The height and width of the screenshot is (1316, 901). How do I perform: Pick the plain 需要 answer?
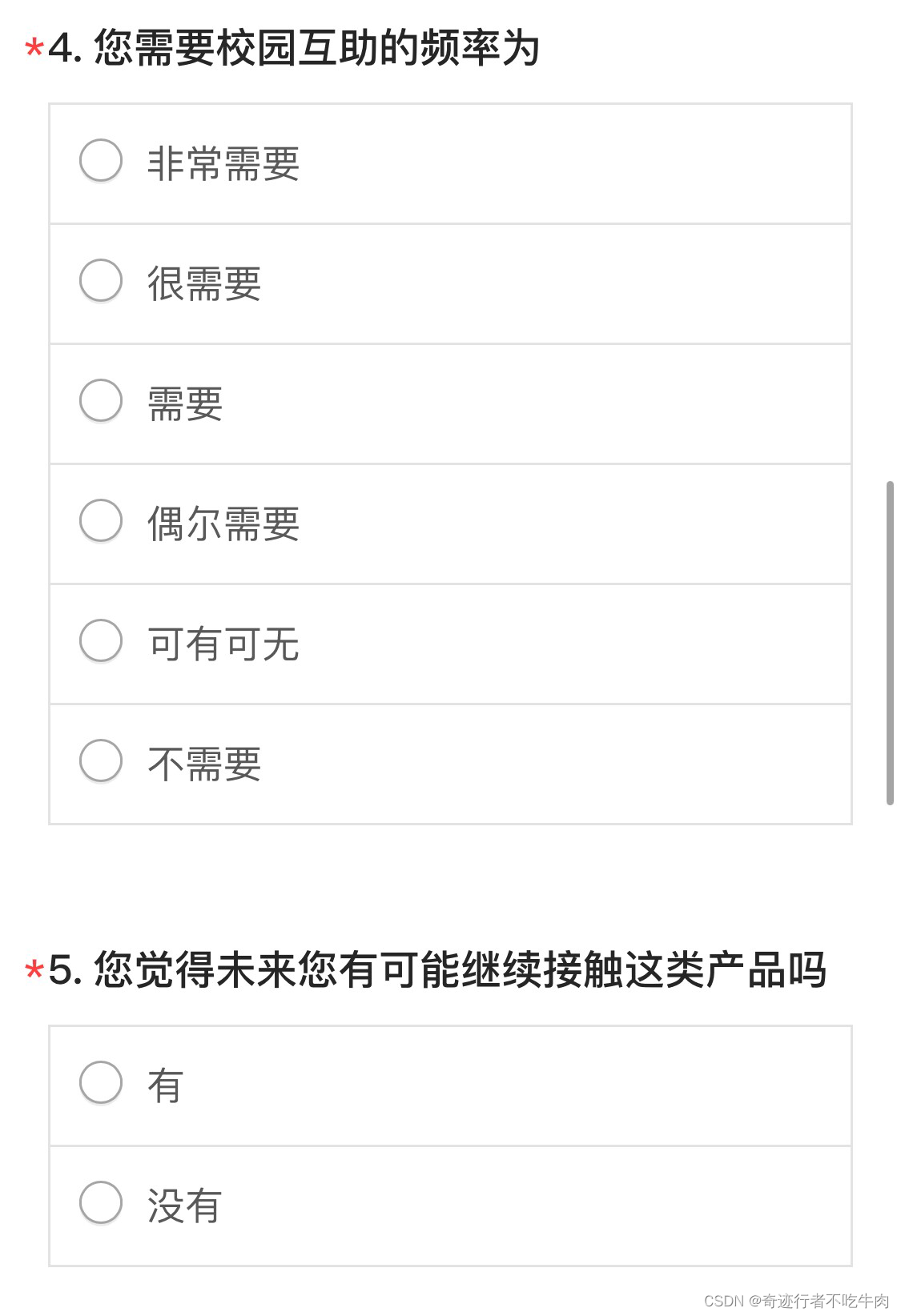tap(101, 400)
